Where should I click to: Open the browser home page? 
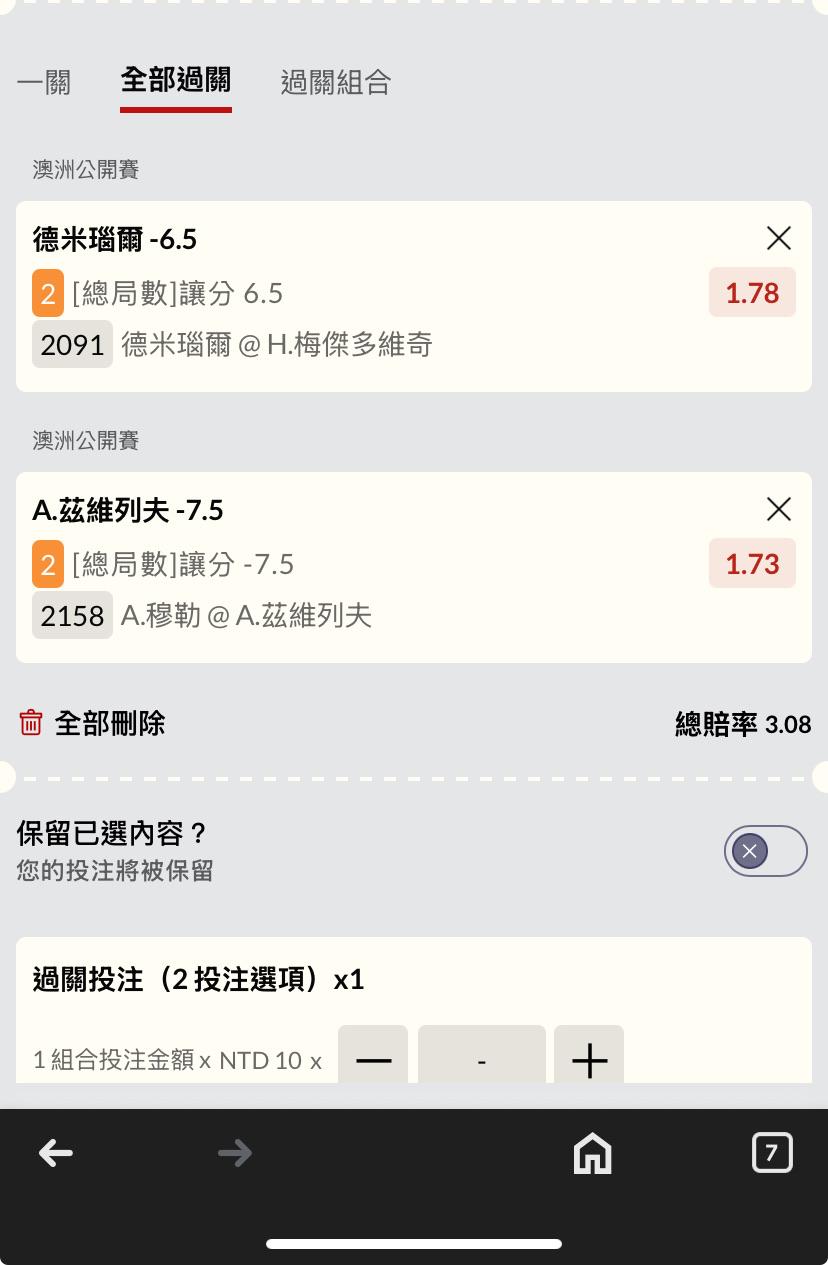[x=592, y=1153]
